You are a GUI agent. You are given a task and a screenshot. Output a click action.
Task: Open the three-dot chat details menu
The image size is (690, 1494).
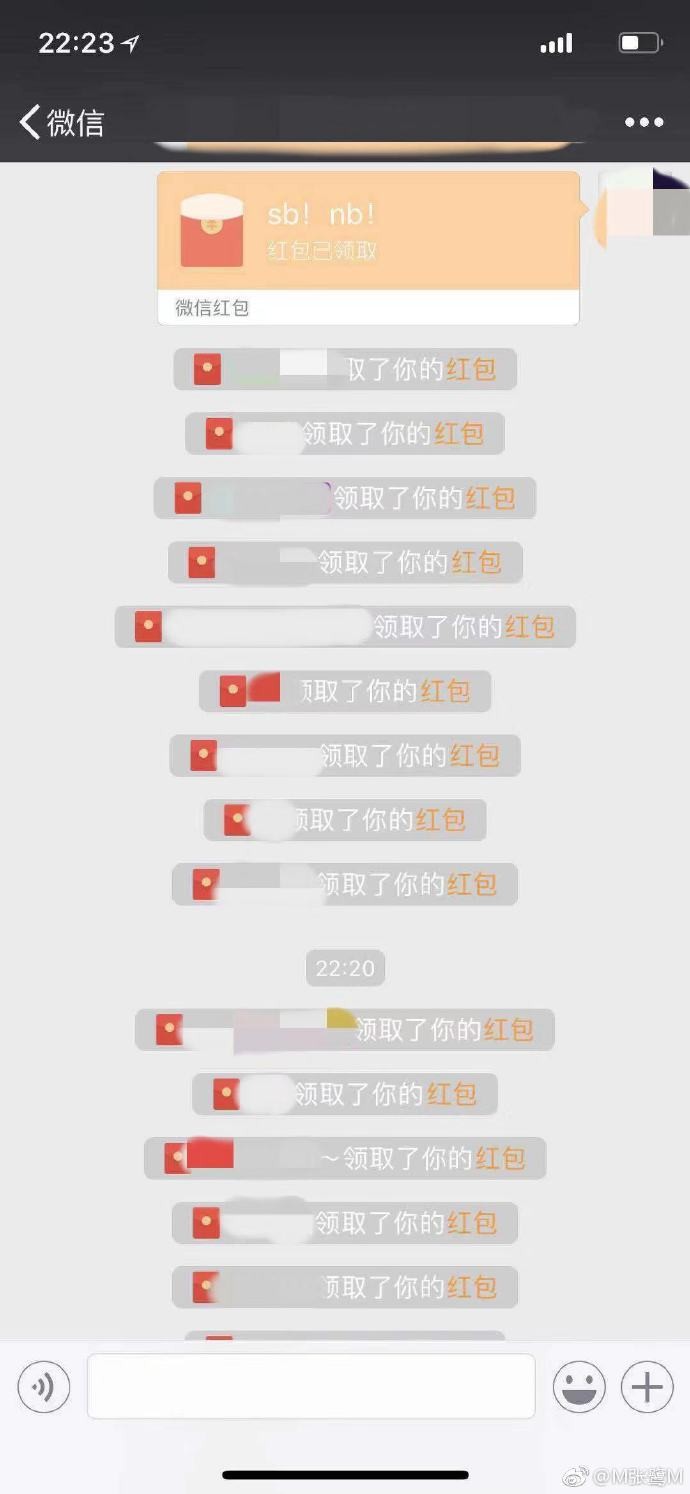click(x=644, y=122)
